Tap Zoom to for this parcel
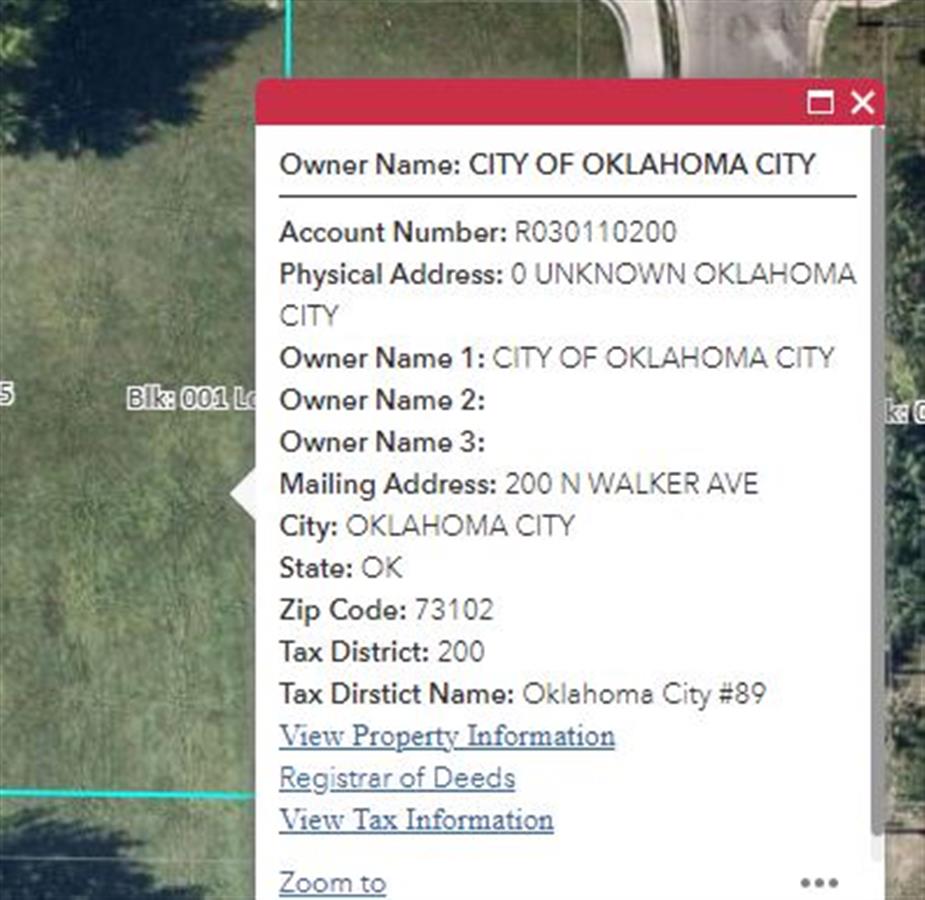The height and width of the screenshot is (900, 925). pos(332,883)
